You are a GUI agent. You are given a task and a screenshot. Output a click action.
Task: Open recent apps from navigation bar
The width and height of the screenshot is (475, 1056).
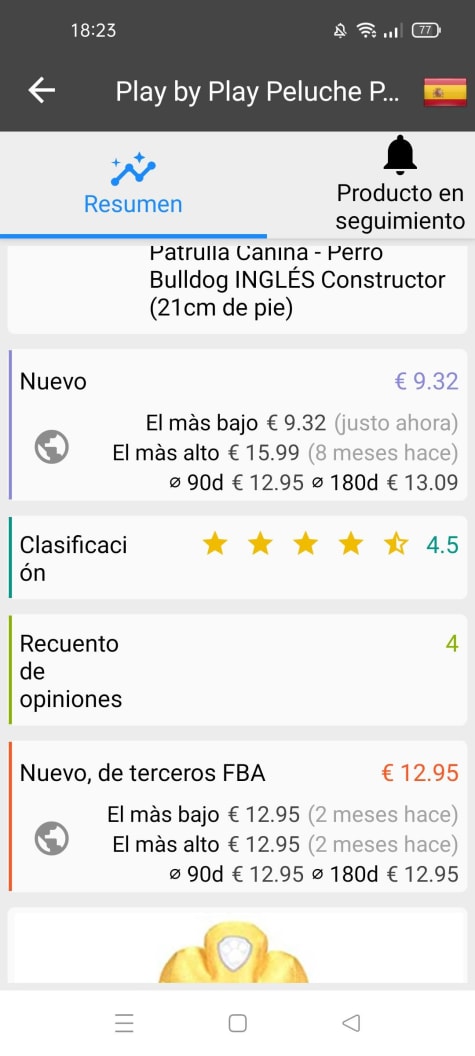[x=124, y=1024]
